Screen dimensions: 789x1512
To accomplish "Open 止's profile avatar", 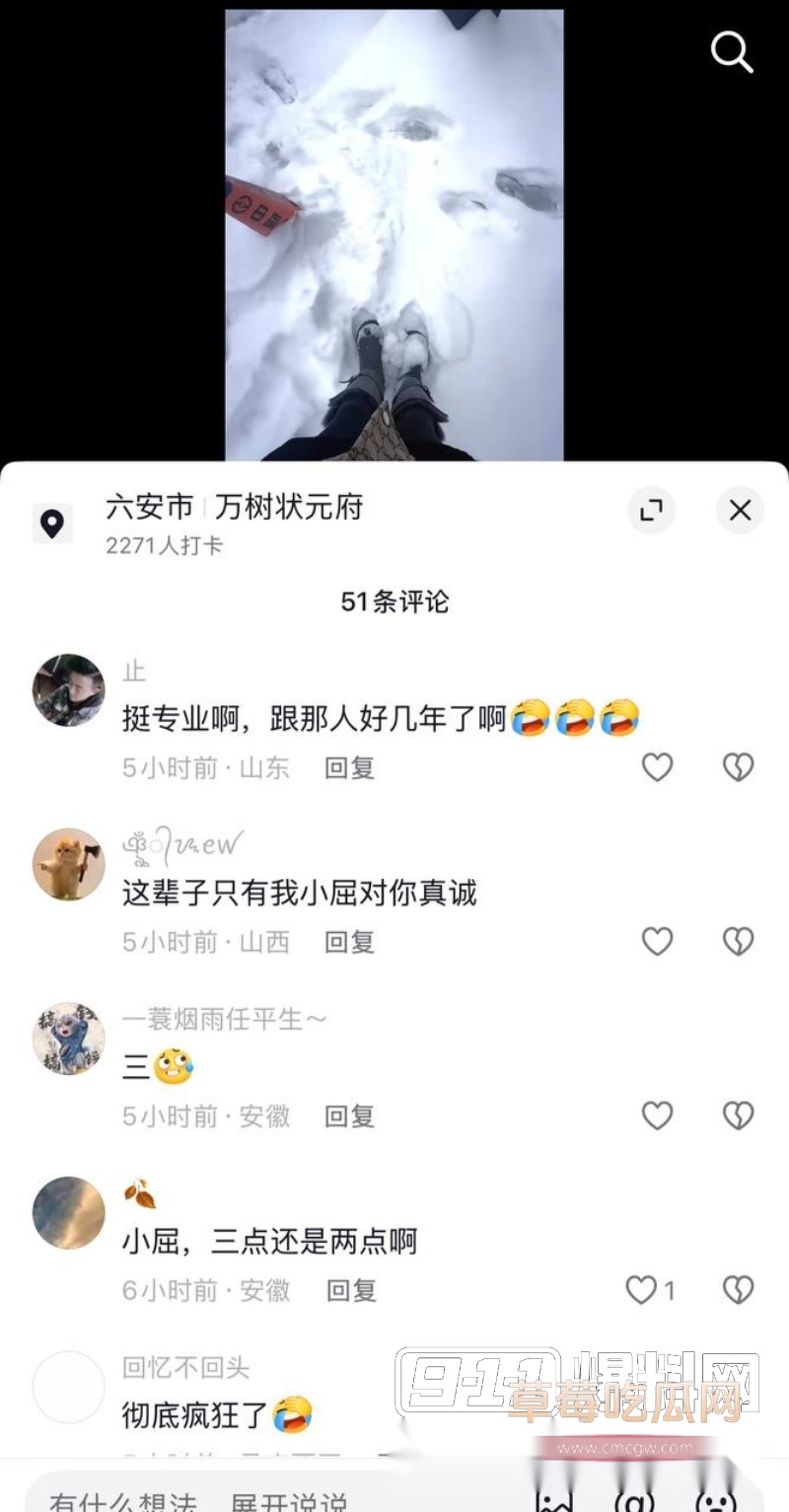I will pyautogui.click(x=69, y=689).
